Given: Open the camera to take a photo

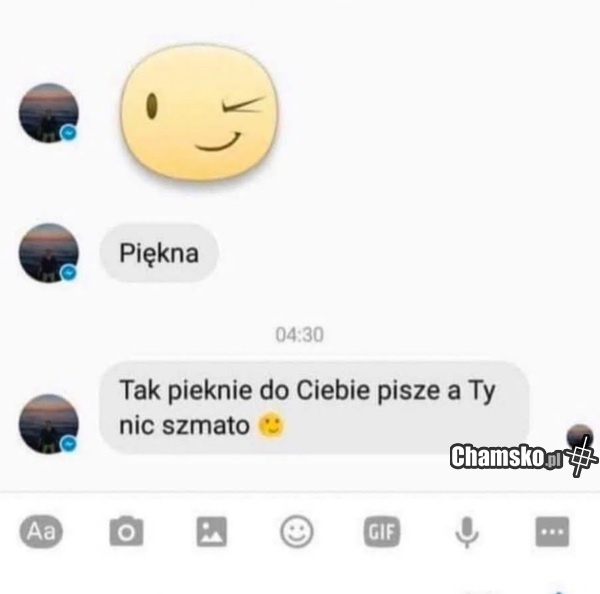Looking at the screenshot, I should (125, 532).
